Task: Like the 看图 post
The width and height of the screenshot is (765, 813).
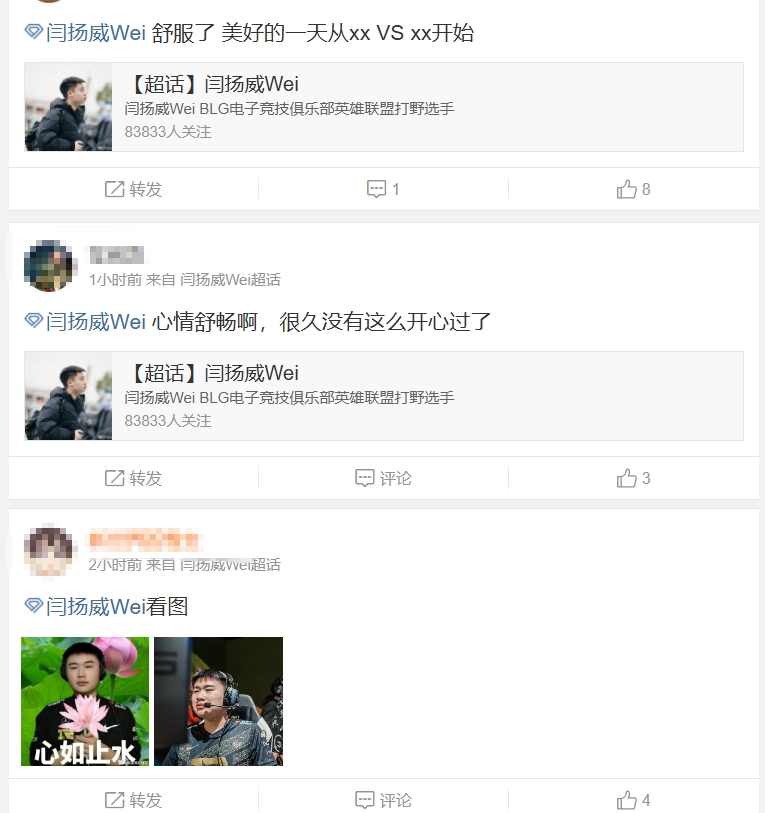Action: tap(633, 800)
